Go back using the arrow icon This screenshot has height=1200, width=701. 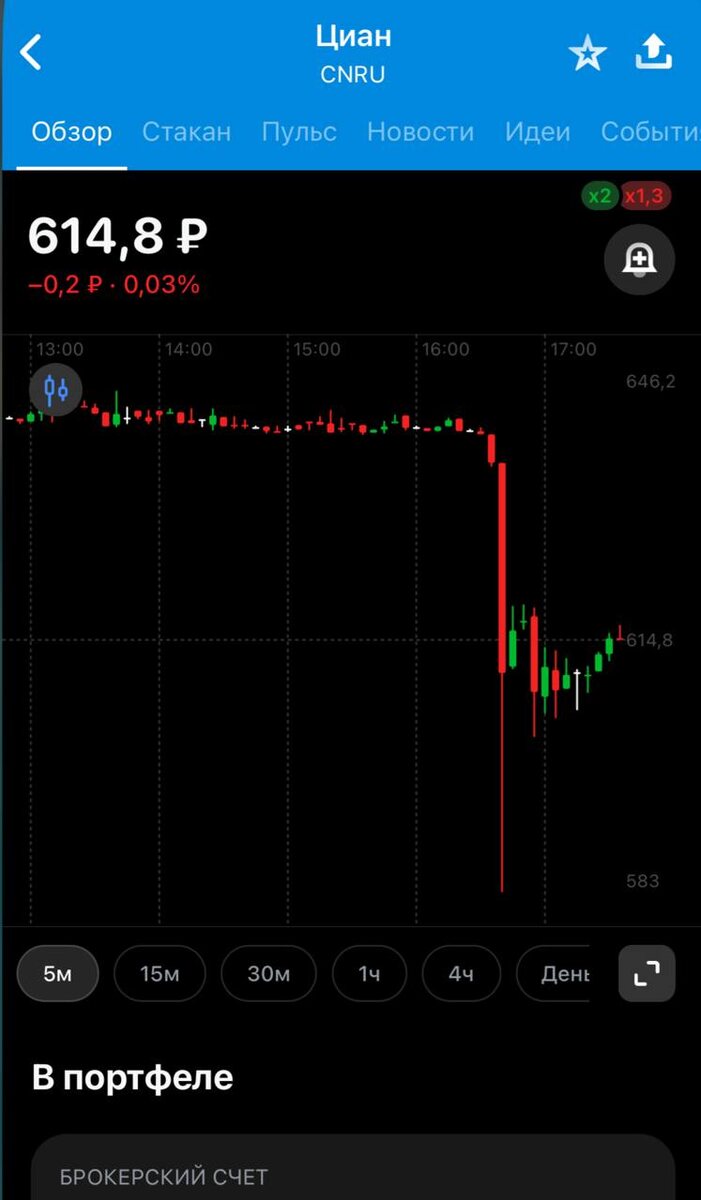tap(32, 52)
